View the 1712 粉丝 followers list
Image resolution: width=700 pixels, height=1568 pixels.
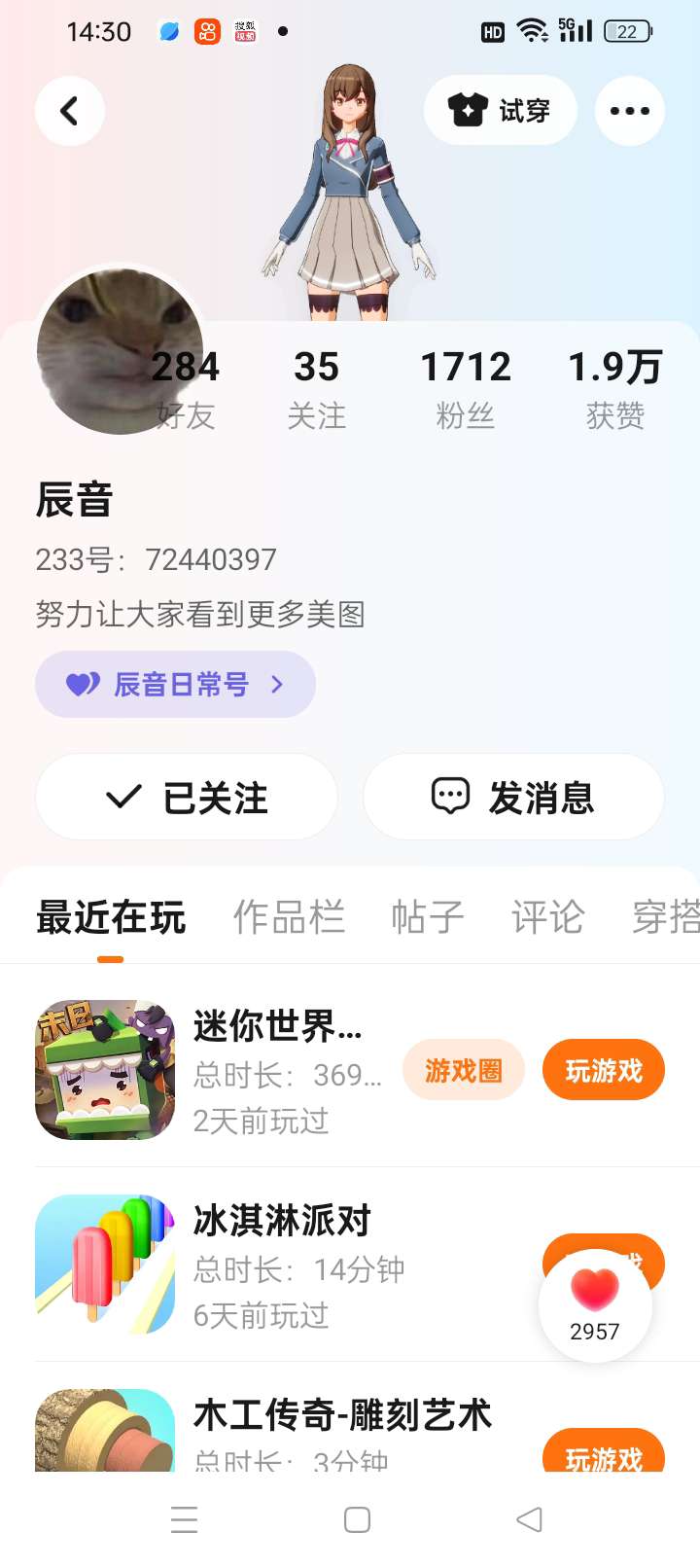coord(465,389)
